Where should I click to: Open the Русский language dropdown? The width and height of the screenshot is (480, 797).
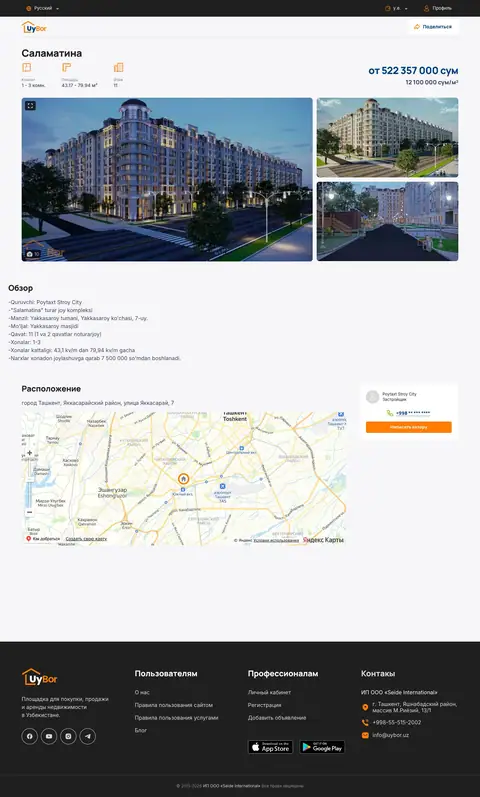click(43, 8)
